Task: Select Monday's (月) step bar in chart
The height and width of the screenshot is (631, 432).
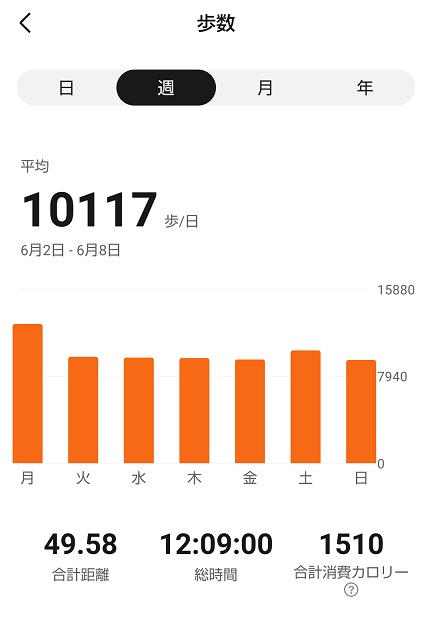Action: pos(28,394)
